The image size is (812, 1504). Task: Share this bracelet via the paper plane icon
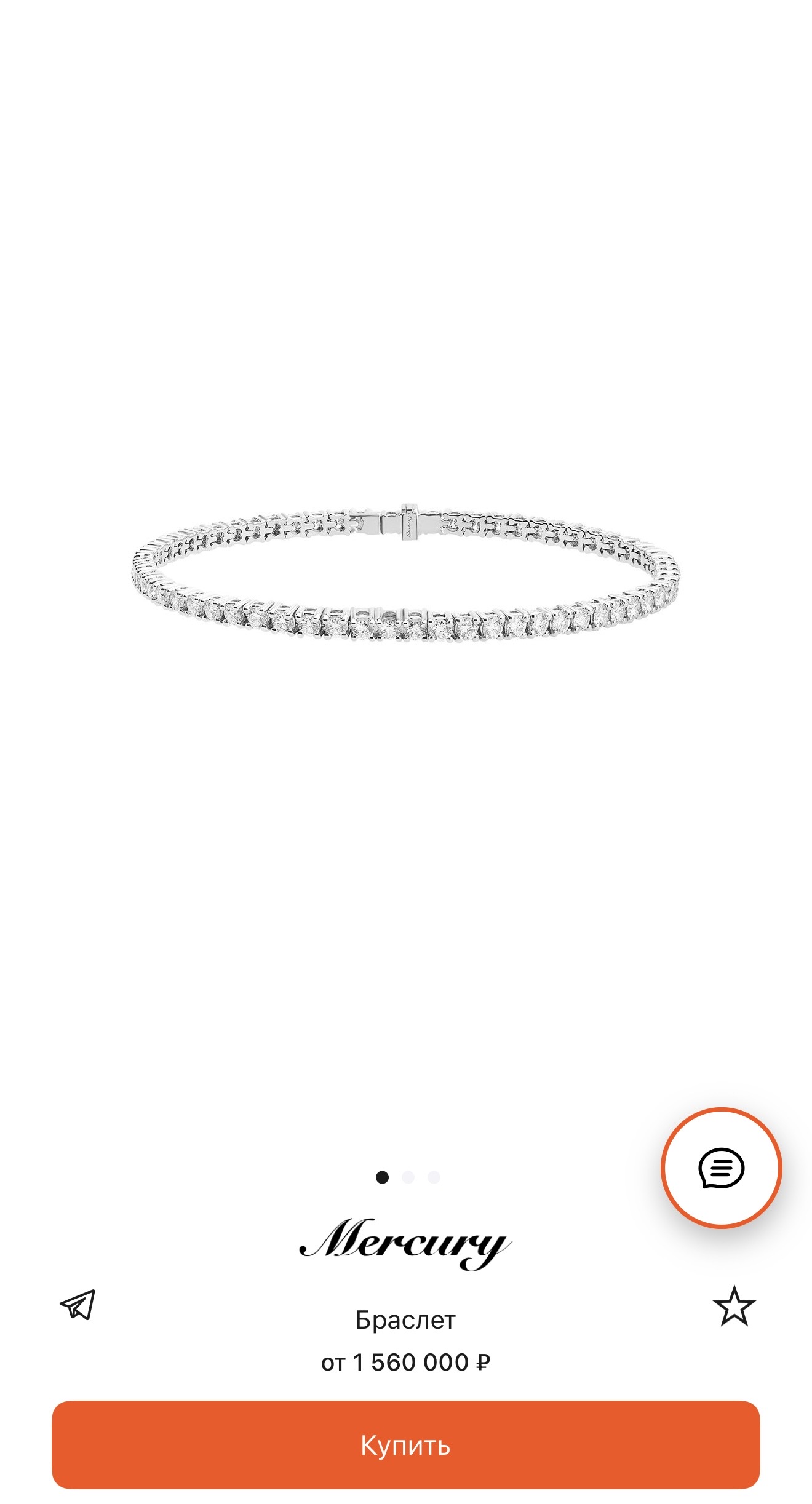[78, 1304]
